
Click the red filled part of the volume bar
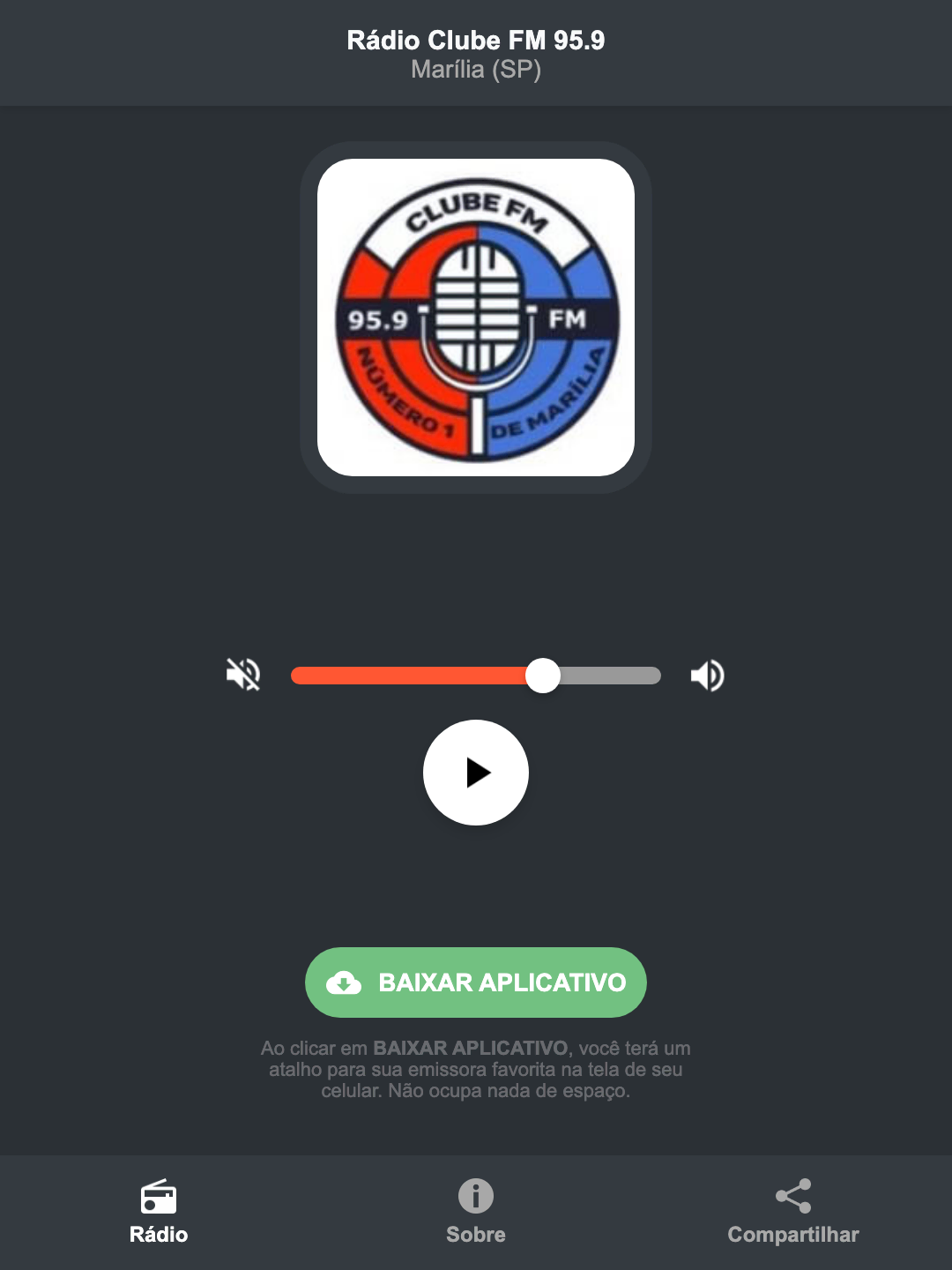405,675
